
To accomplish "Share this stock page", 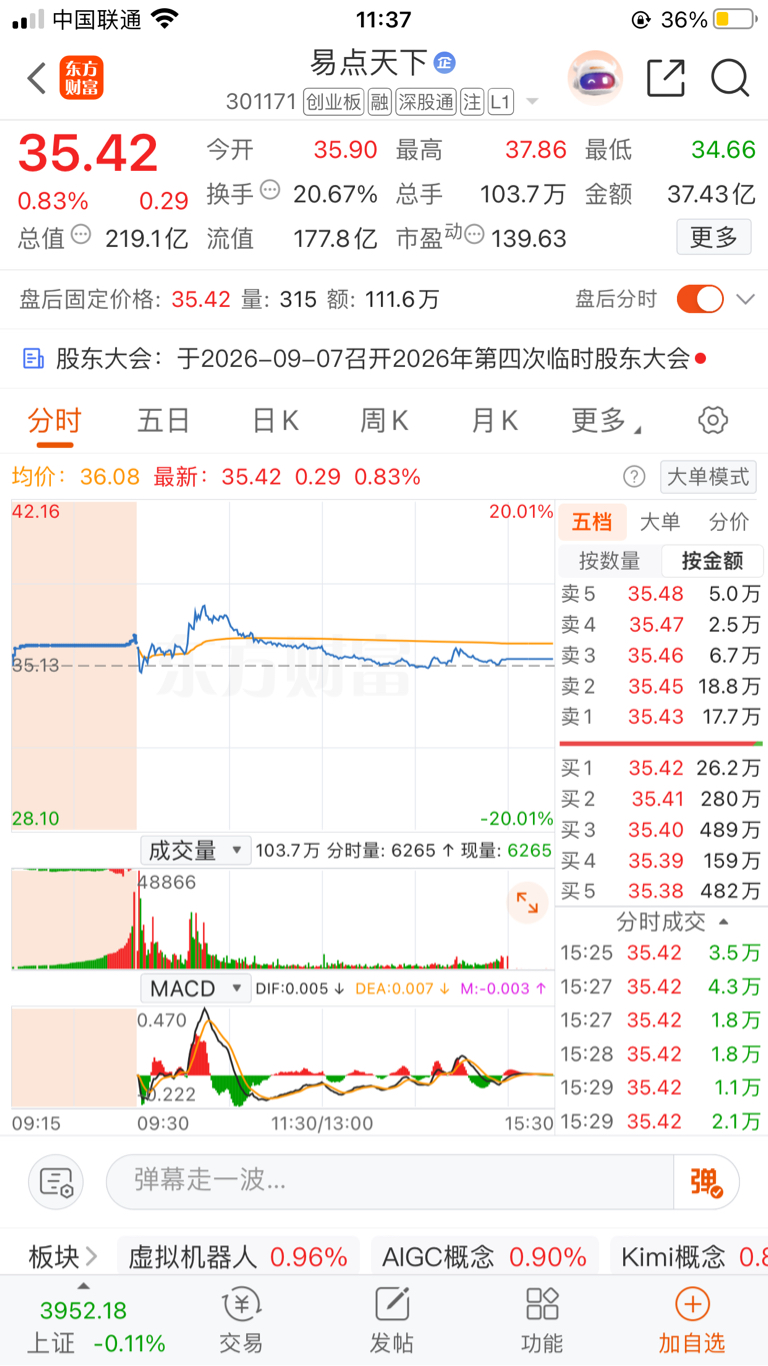I will click(x=666, y=78).
